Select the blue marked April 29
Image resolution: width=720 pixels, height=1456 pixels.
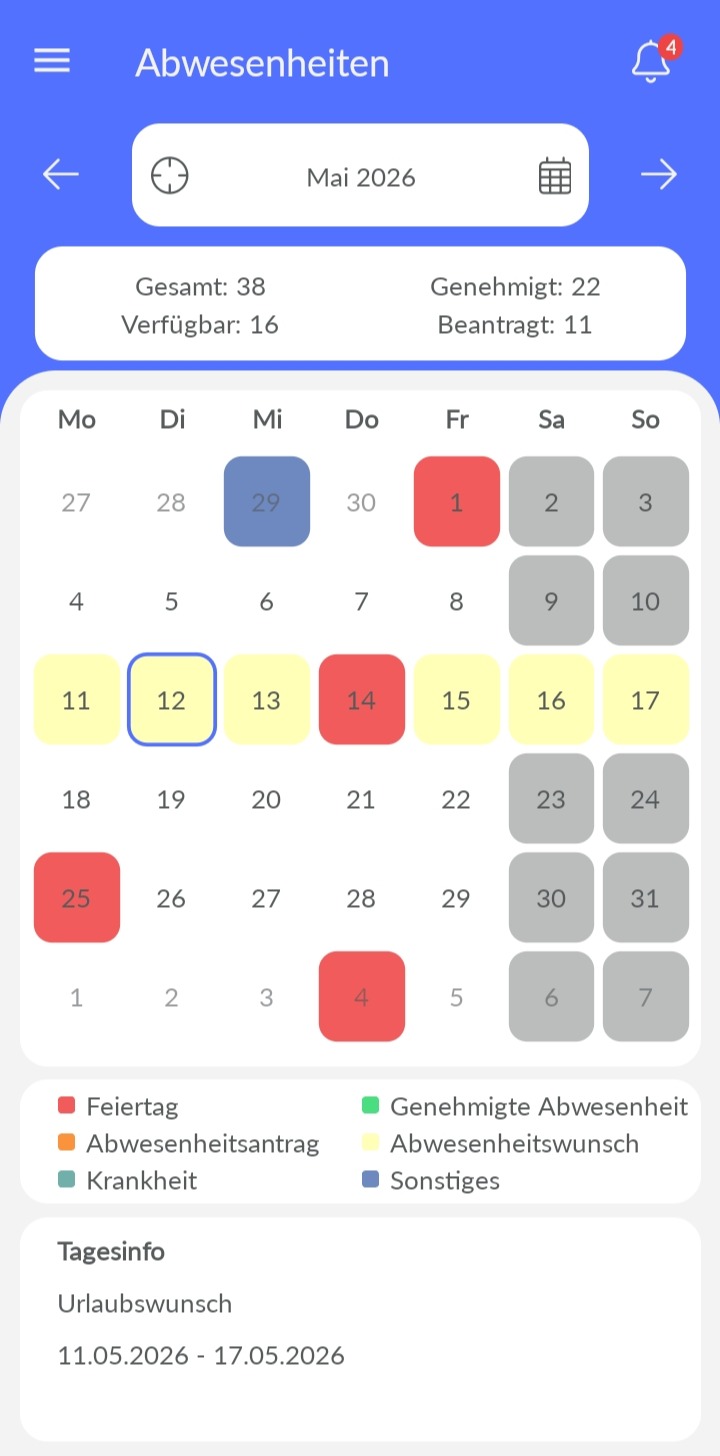(266, 502)
